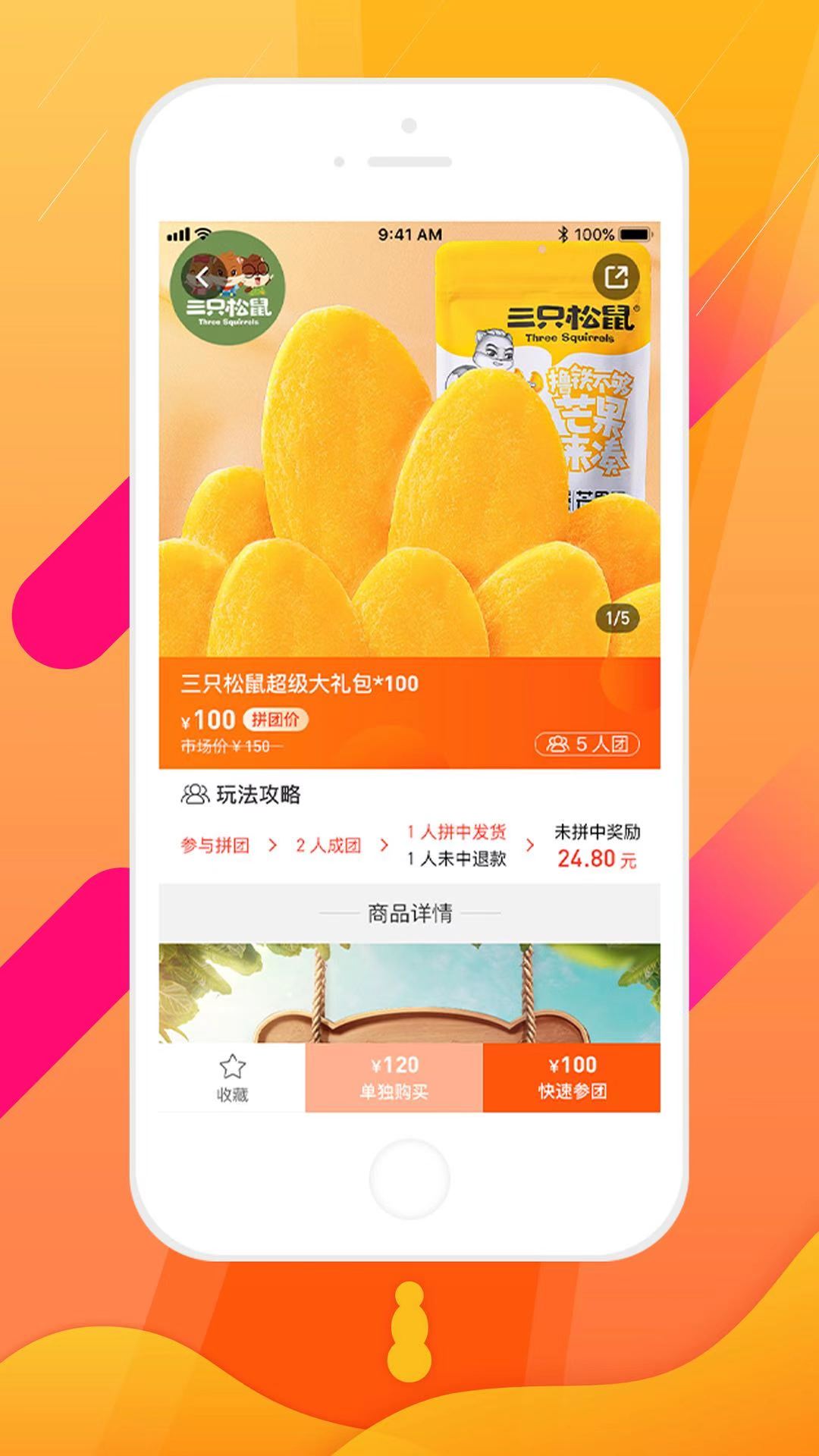Tap the 1/5 image page indicator

(x=616, y=619)
